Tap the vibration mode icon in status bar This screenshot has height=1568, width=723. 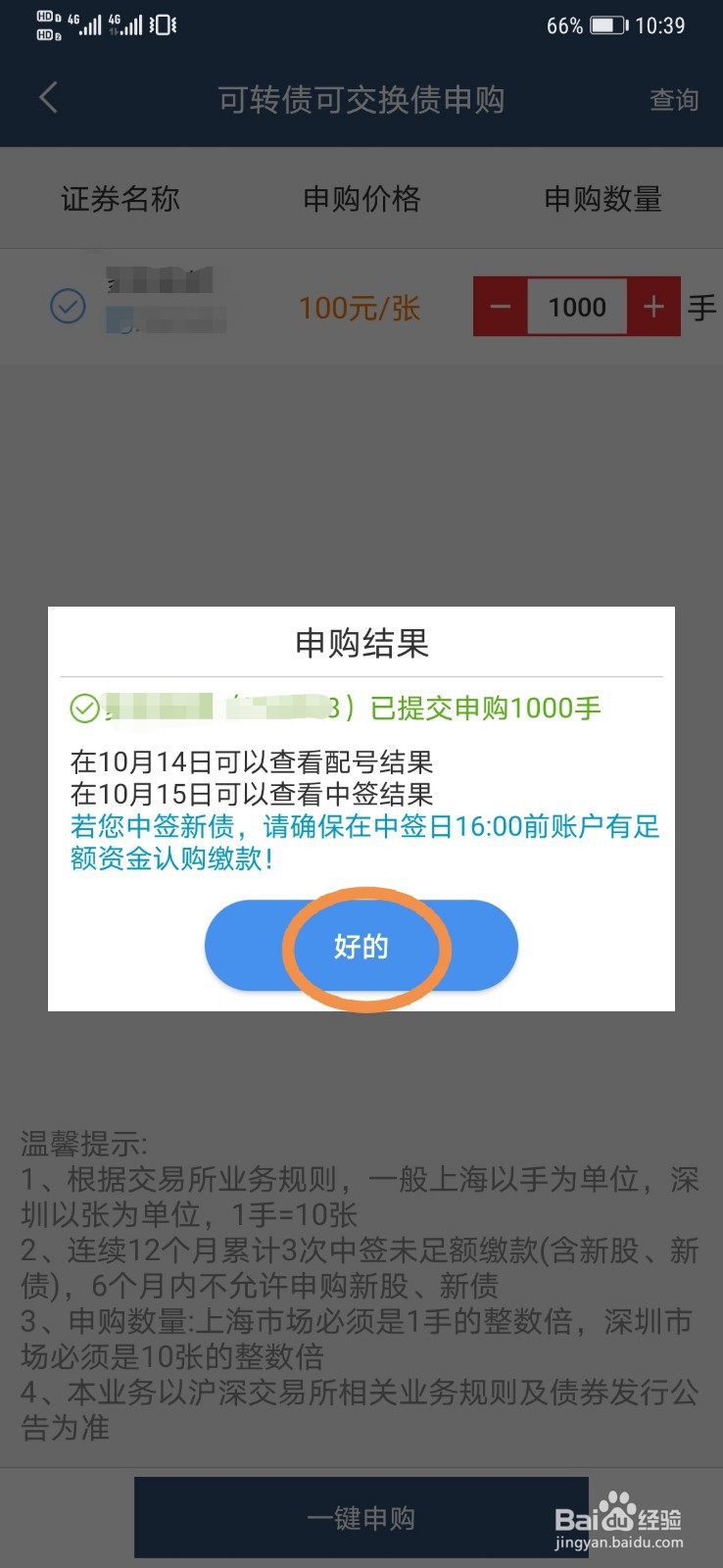point(163,24)
